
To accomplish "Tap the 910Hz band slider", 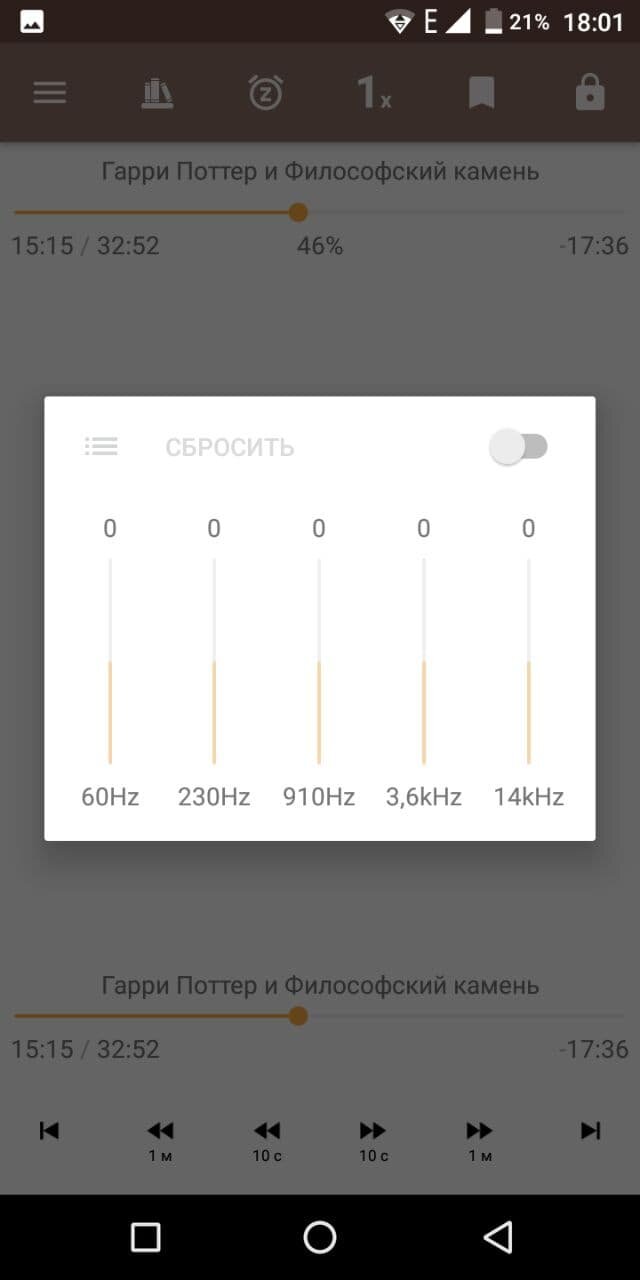I will point(319,661).
